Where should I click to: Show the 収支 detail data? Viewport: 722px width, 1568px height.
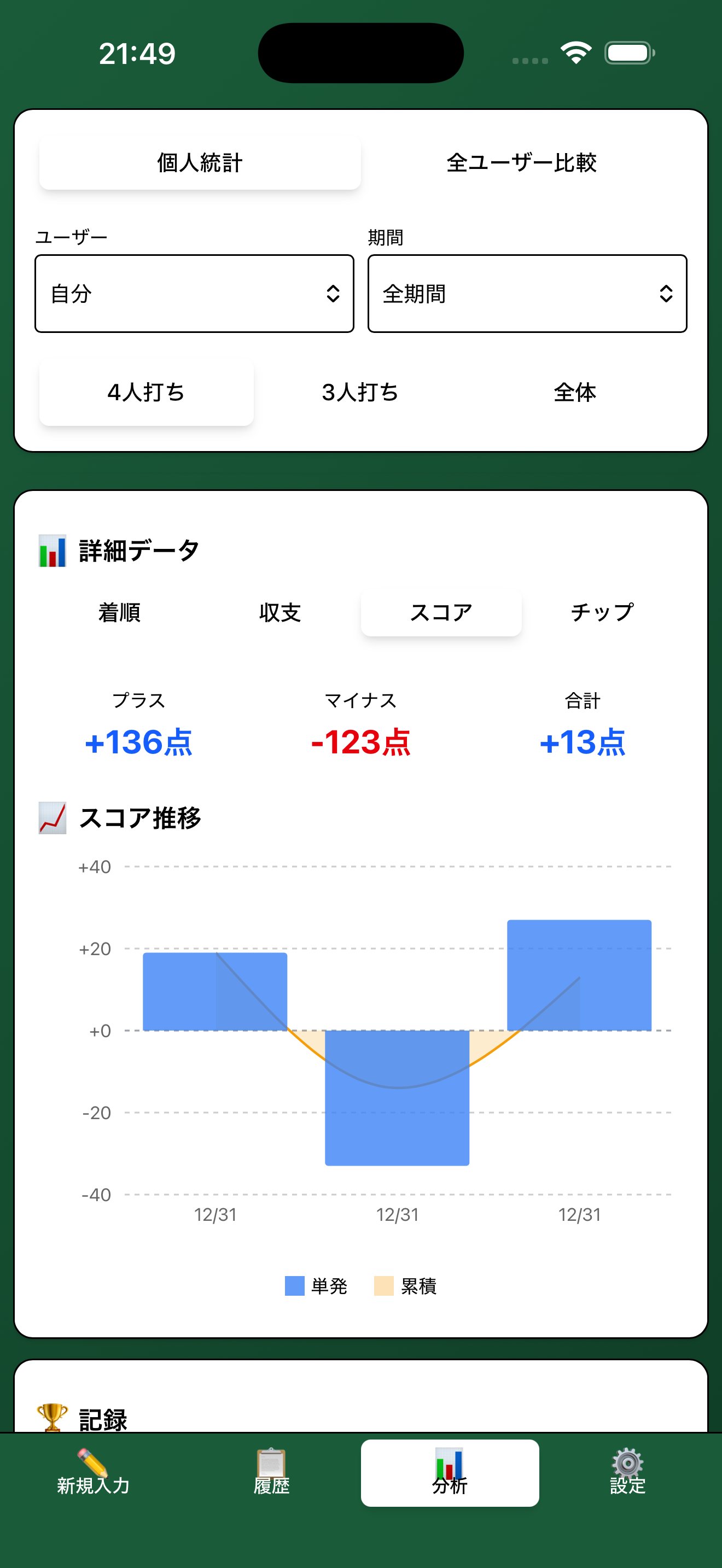pyautogui.click(x=280, y=612)
